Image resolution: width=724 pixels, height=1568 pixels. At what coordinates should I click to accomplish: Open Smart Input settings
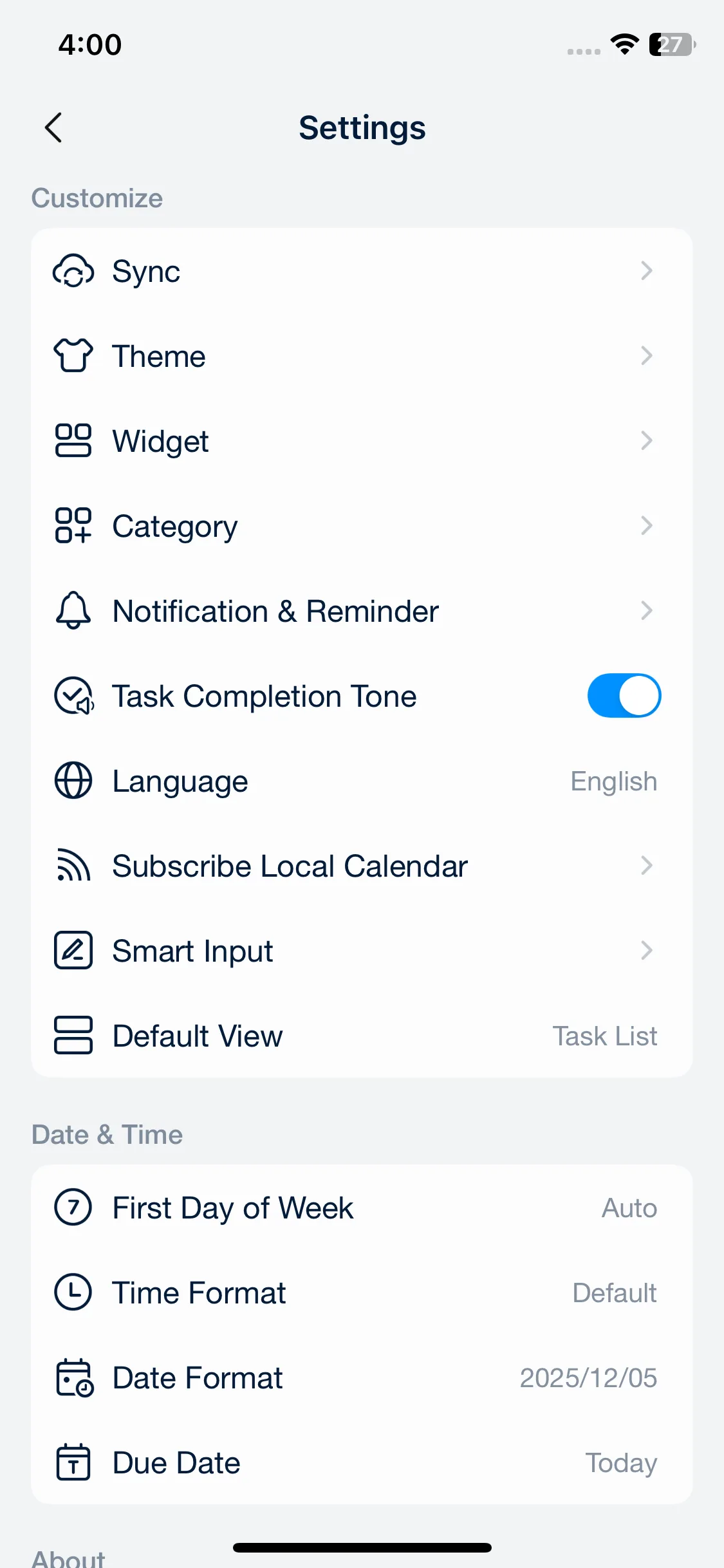click(361, 951)
